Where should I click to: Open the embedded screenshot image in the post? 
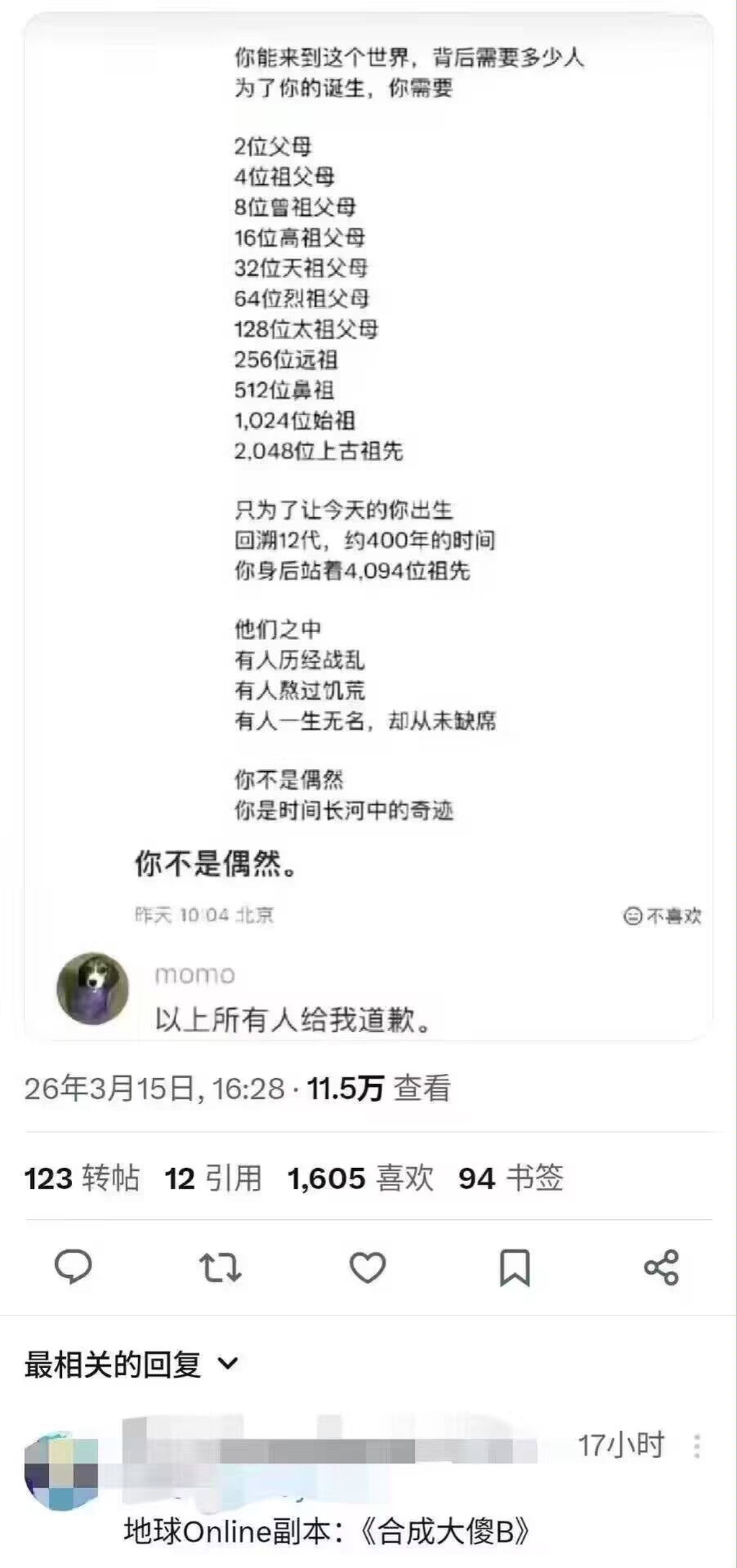coord(368,525)
